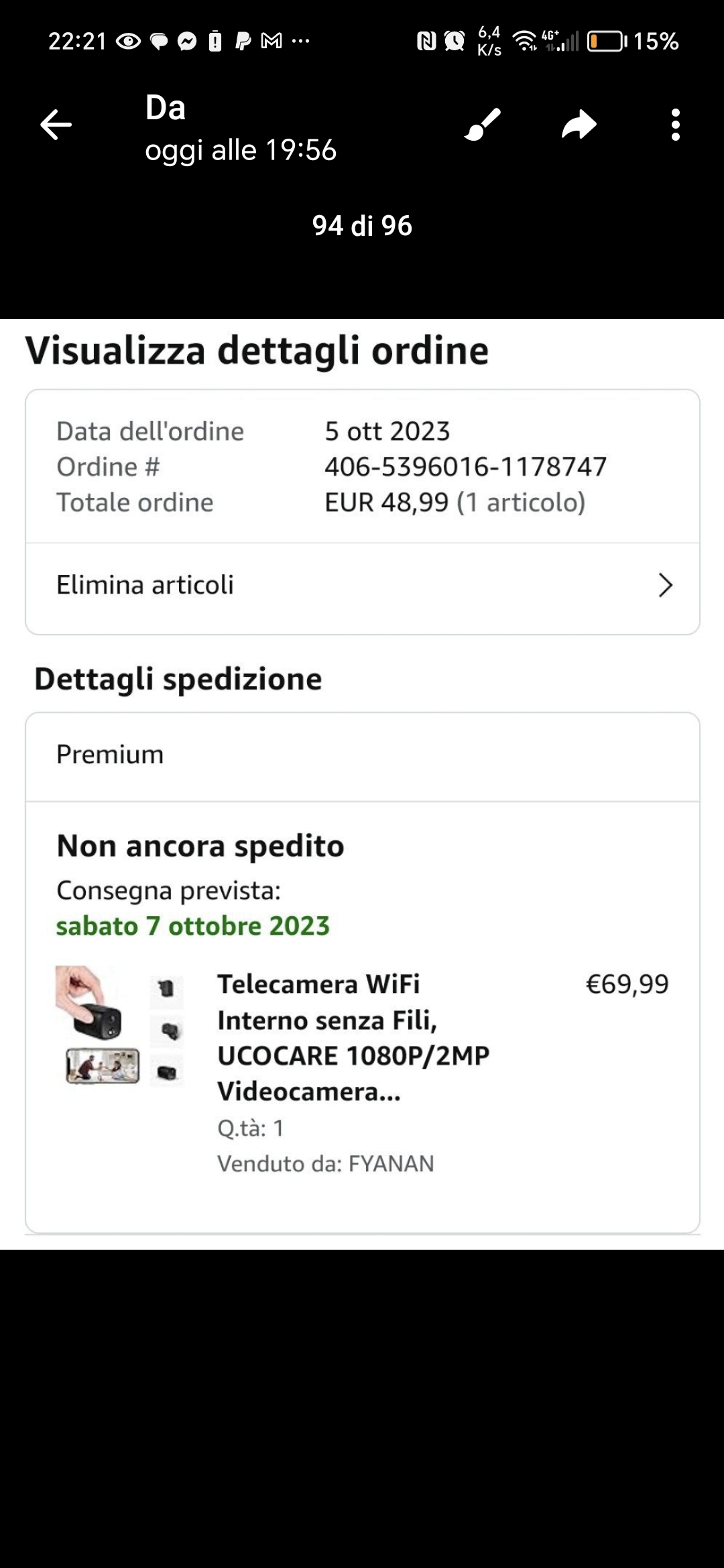Forward this image via the arrow icon
This screenshot has width=724, height=1568.
[x=579, y=125]
